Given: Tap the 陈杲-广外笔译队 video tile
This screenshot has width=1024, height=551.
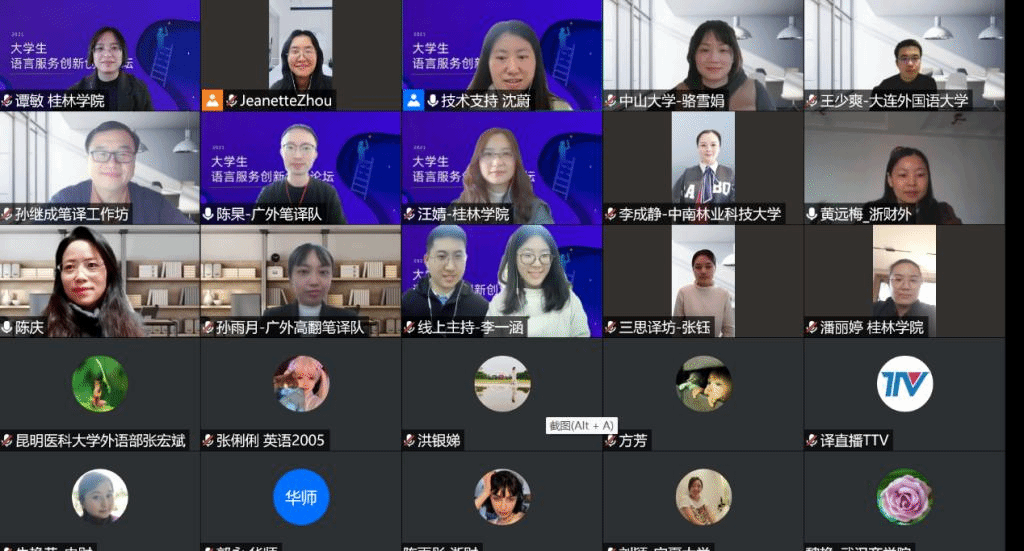Looking at the screenshot, I should [301, 167].
